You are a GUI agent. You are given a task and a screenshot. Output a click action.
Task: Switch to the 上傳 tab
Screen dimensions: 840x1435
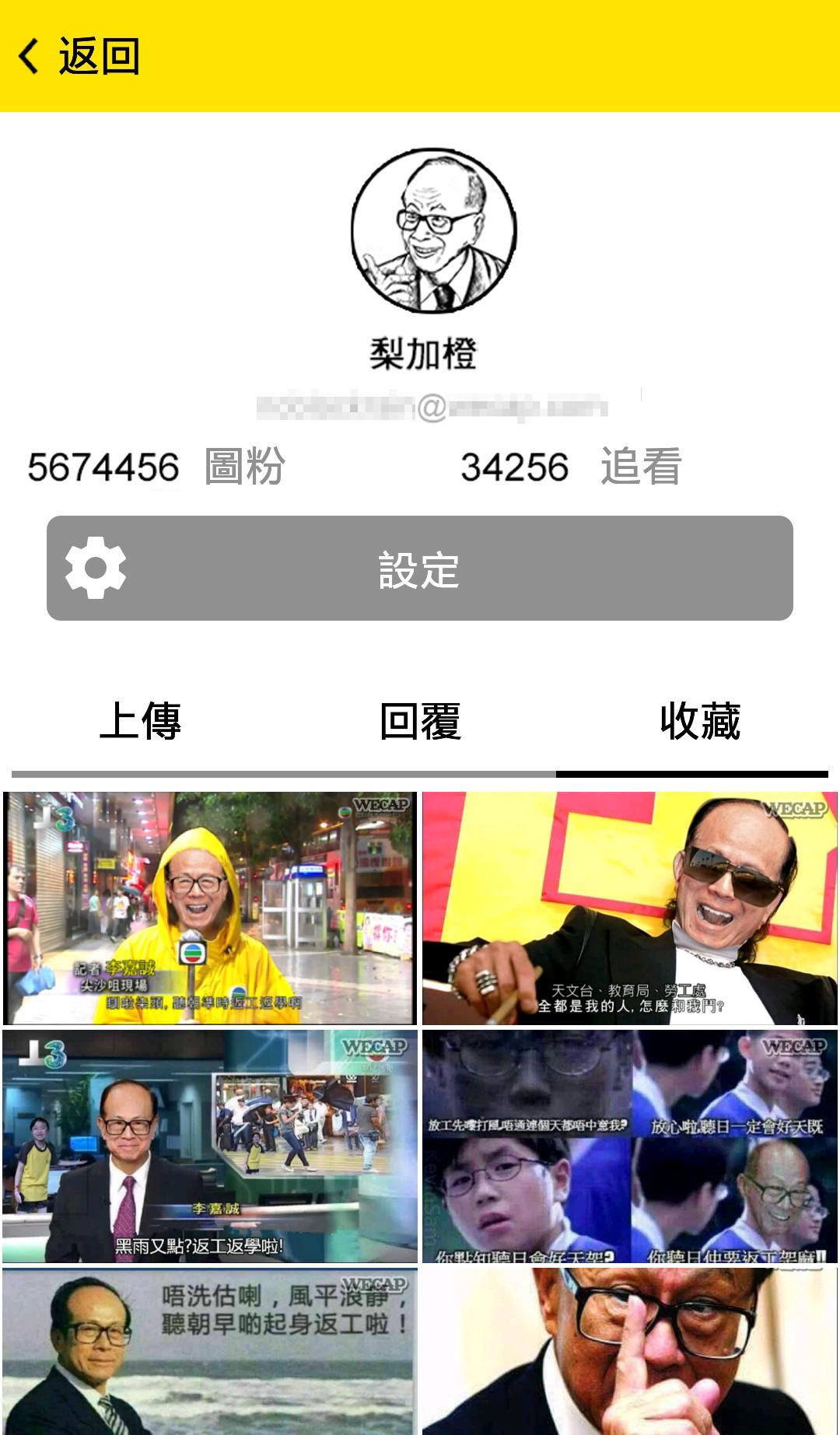pyautogui.click(x=141, y=721)
